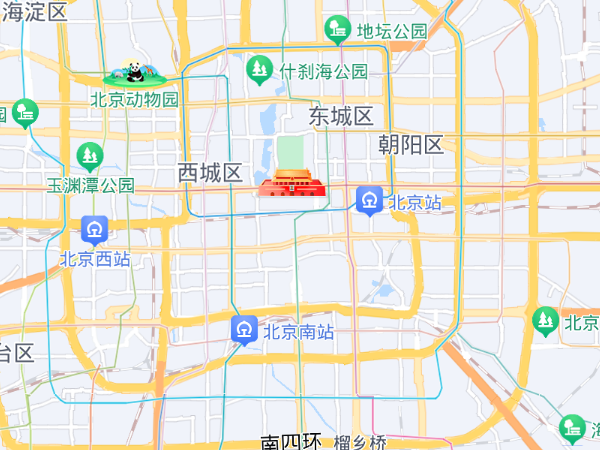Tap the 北京站 railway station marker
Screen dimensions: 600x450
(x=370, y=200)
